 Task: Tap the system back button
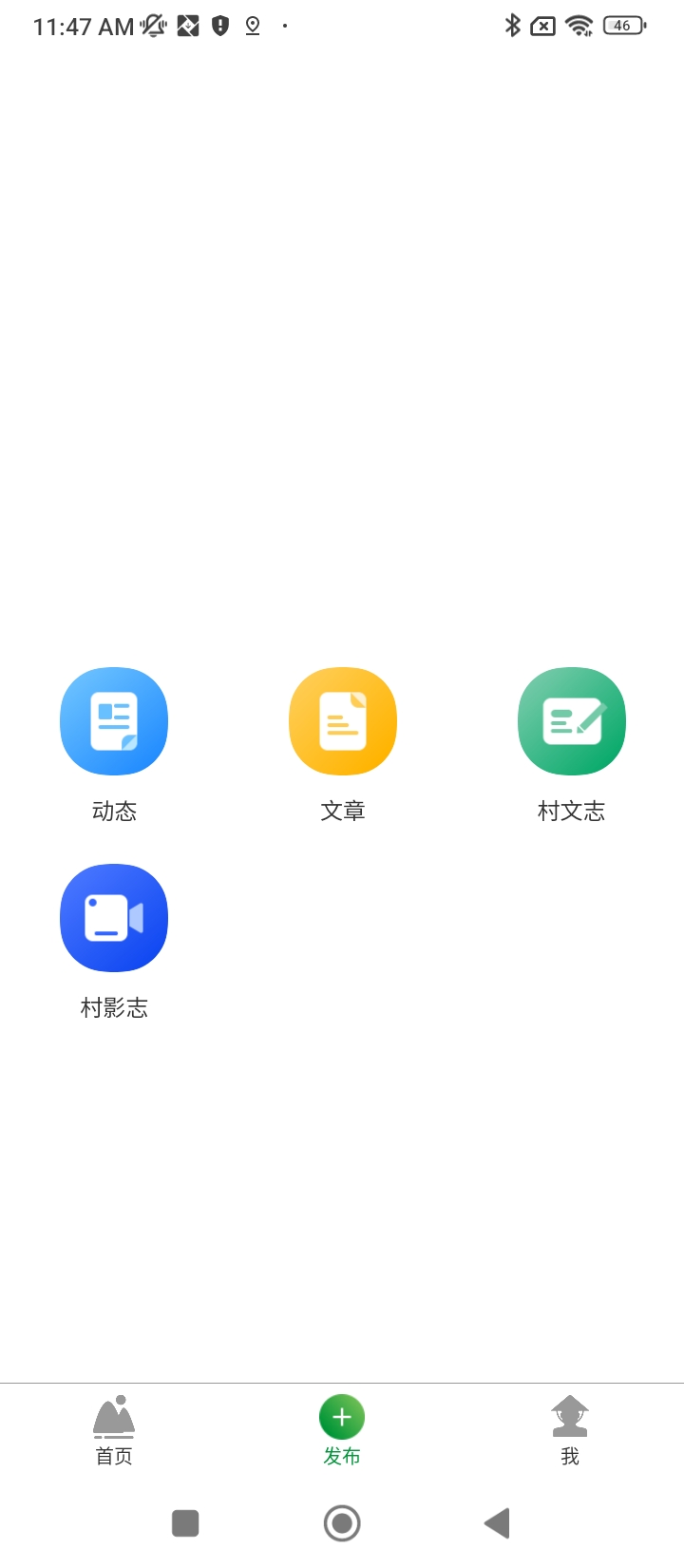click(x=497, y=1523)
